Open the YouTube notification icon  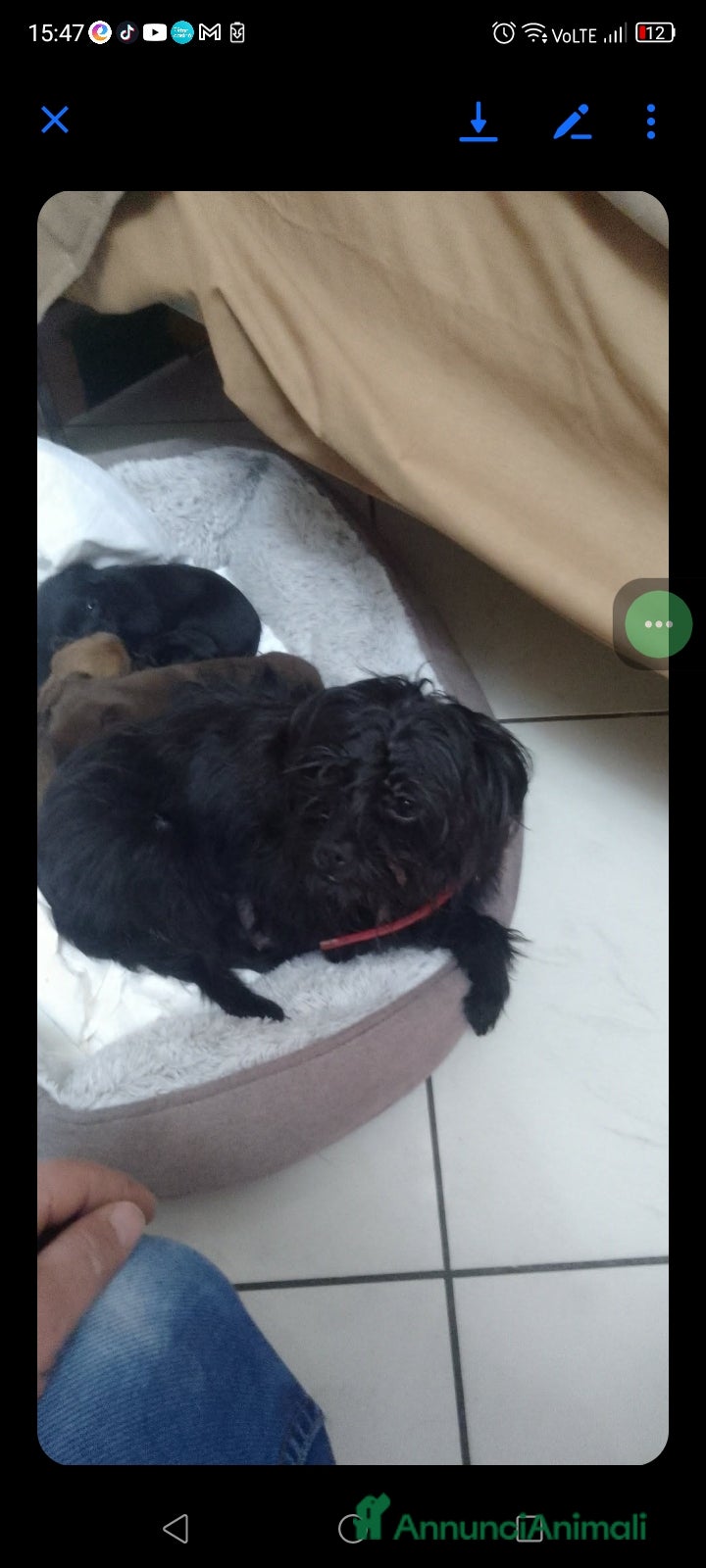coord(156,32)
